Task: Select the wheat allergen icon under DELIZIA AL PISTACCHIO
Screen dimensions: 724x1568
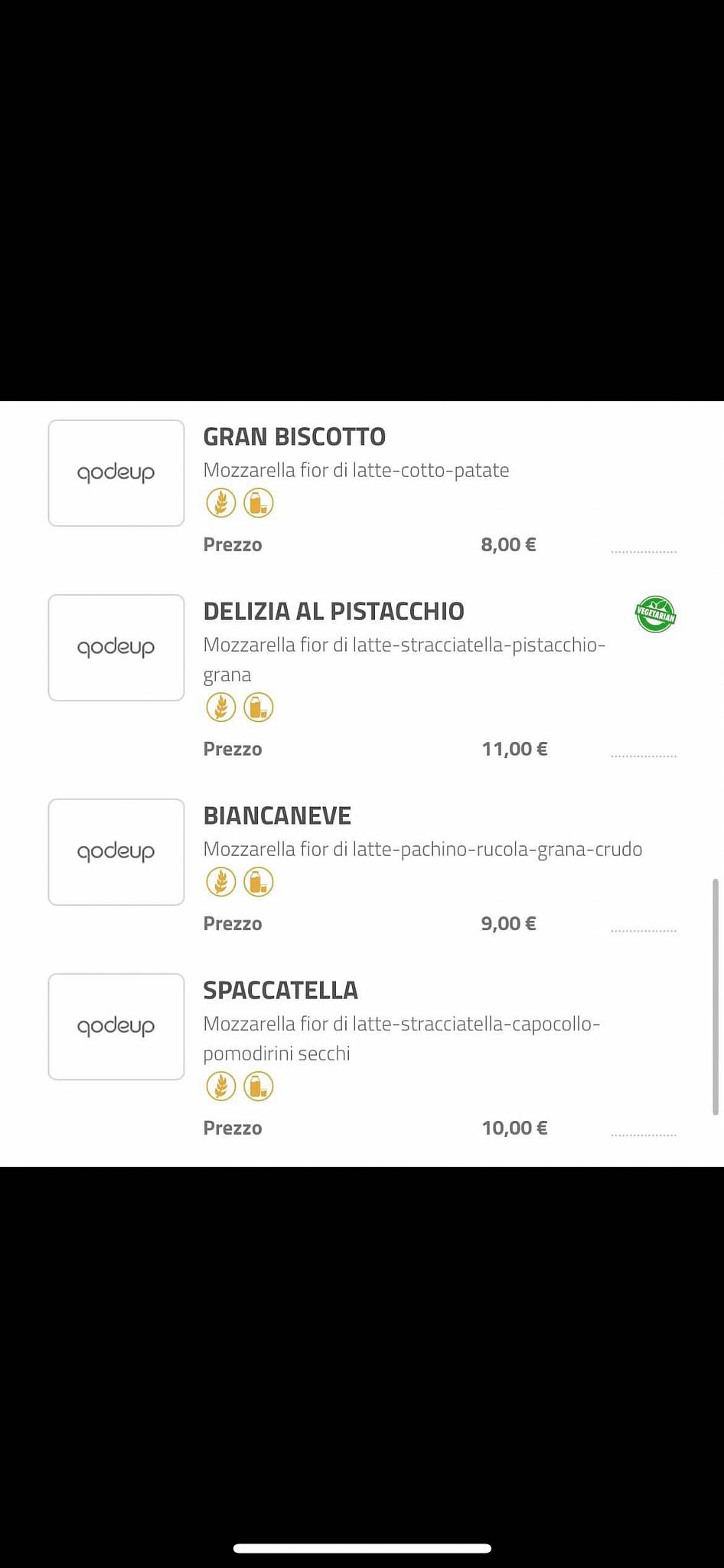Action: 220,707
